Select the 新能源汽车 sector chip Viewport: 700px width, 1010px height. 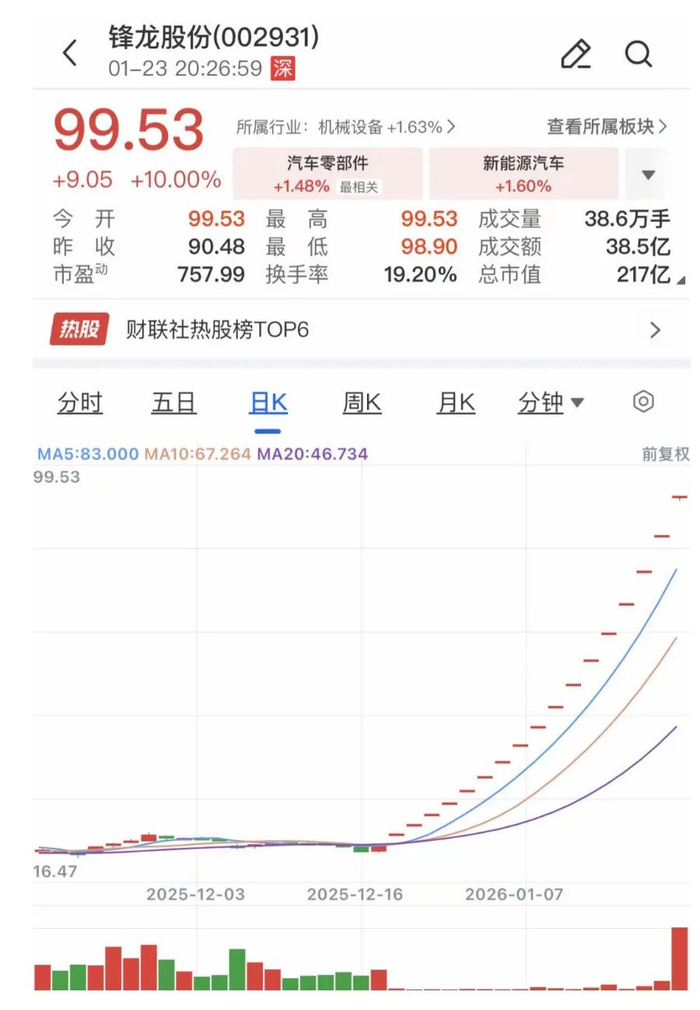523,173
